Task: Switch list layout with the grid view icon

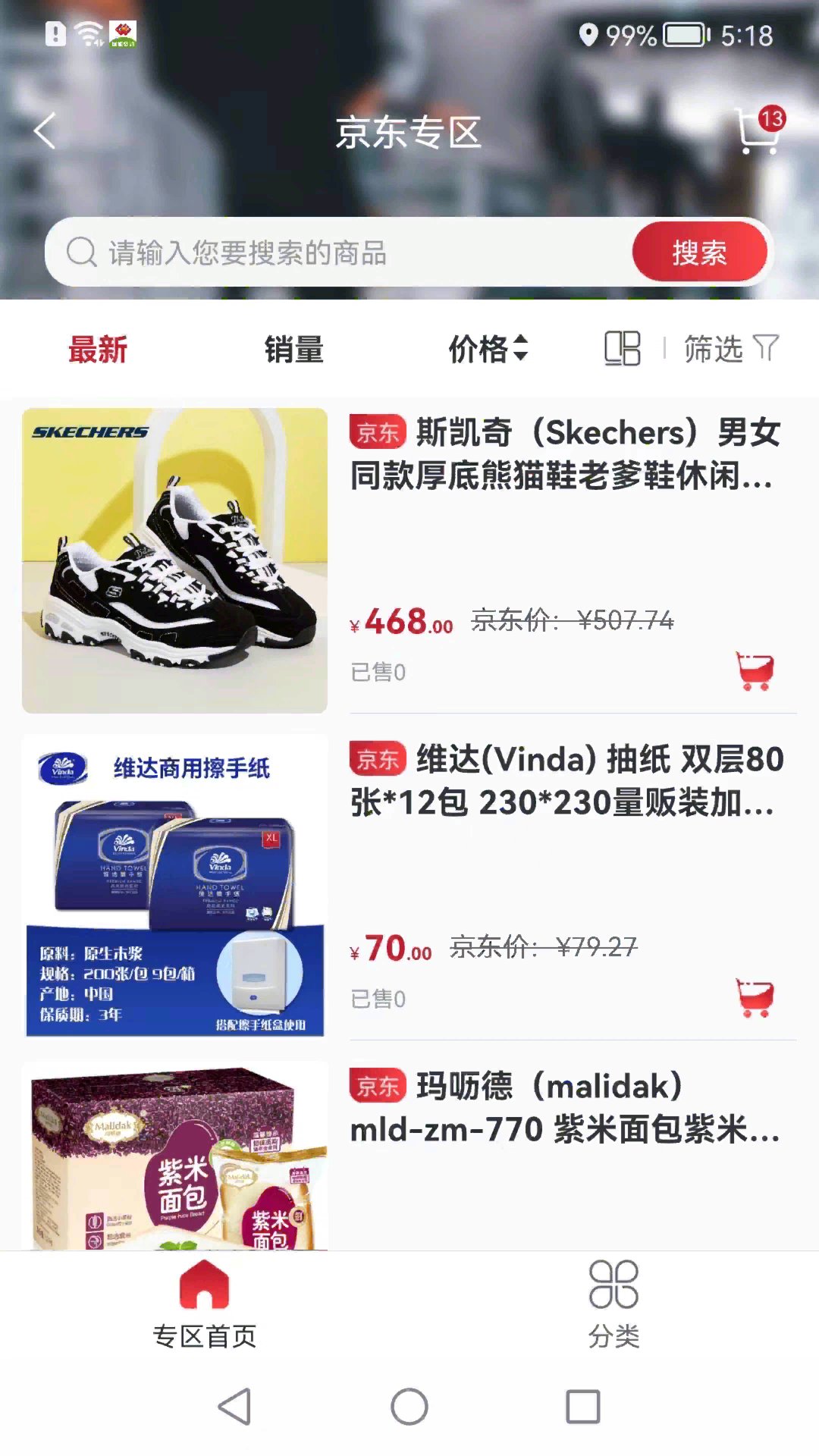Action: click(x=623, y=349)
